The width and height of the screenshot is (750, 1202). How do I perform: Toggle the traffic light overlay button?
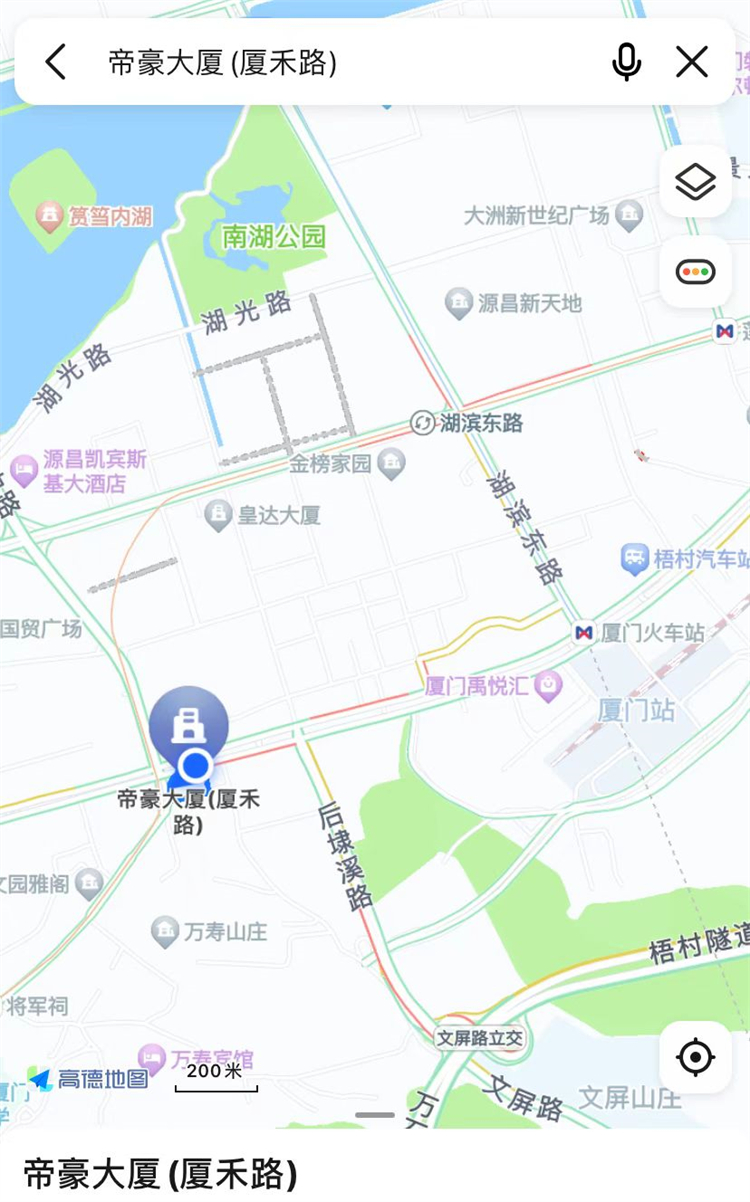point(695,271)
